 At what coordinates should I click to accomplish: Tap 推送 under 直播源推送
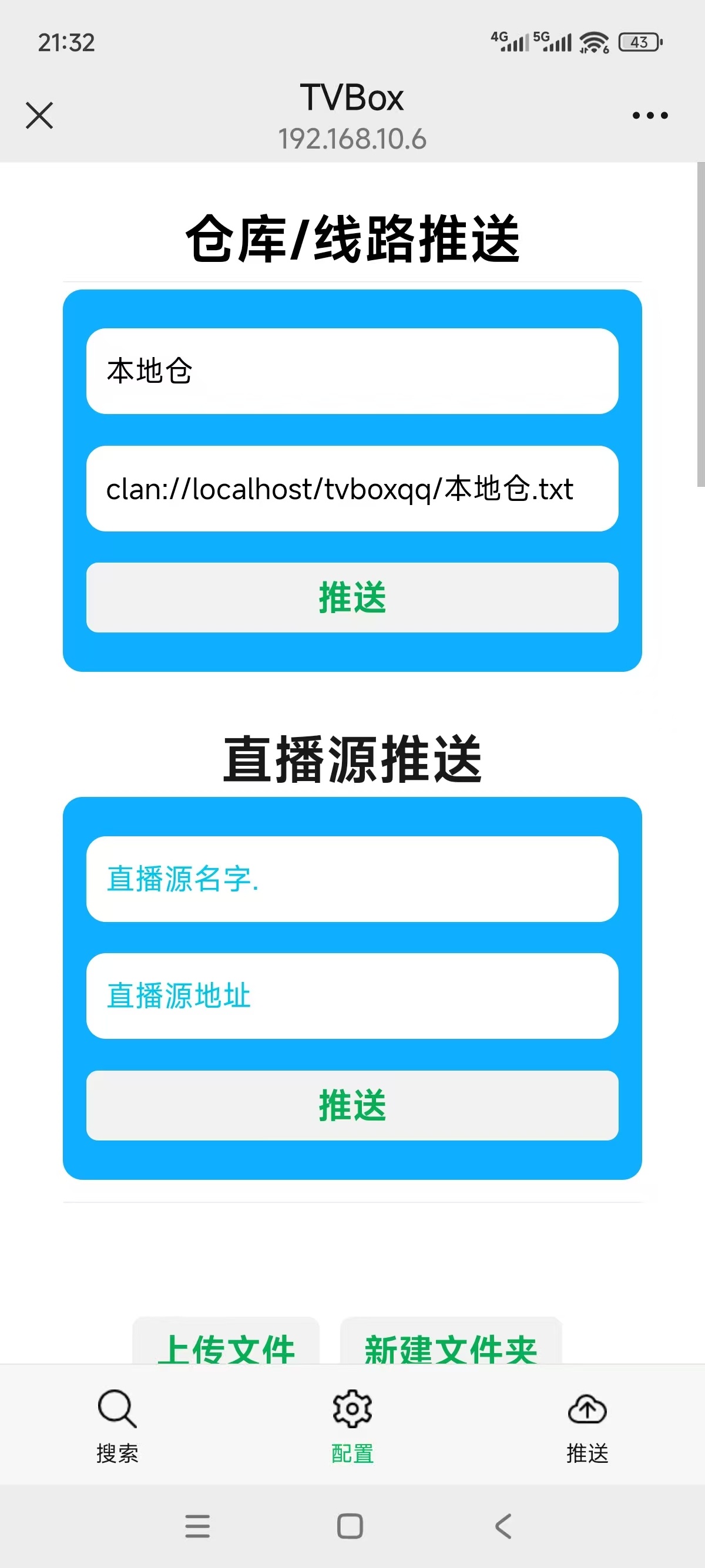tap(352, 1105)
